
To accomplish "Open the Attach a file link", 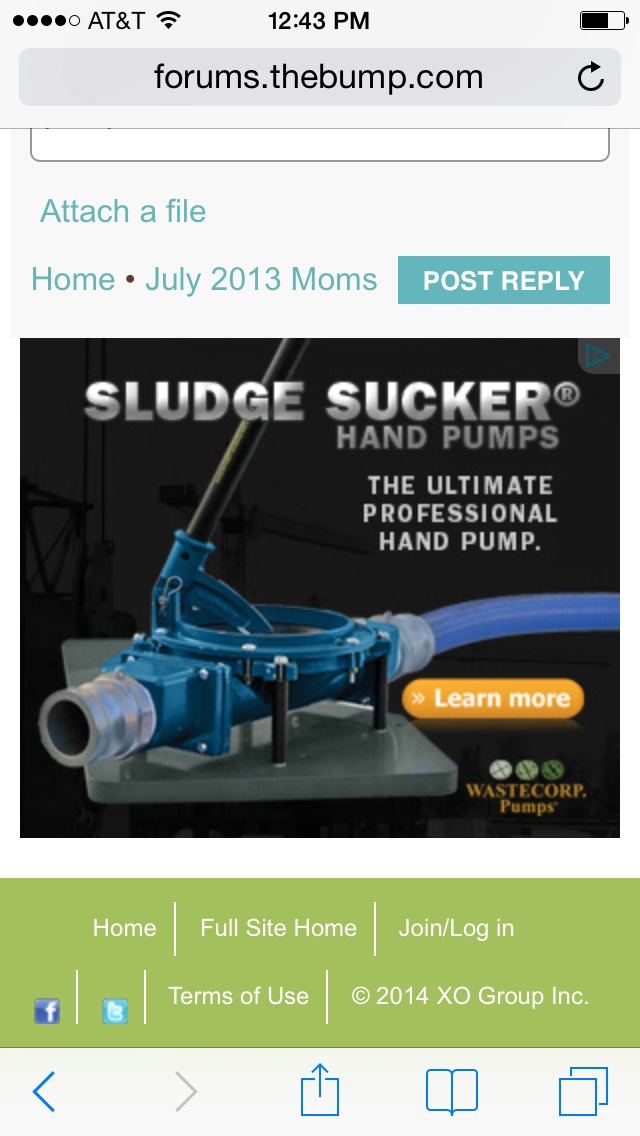I will (x=123, y=211).
